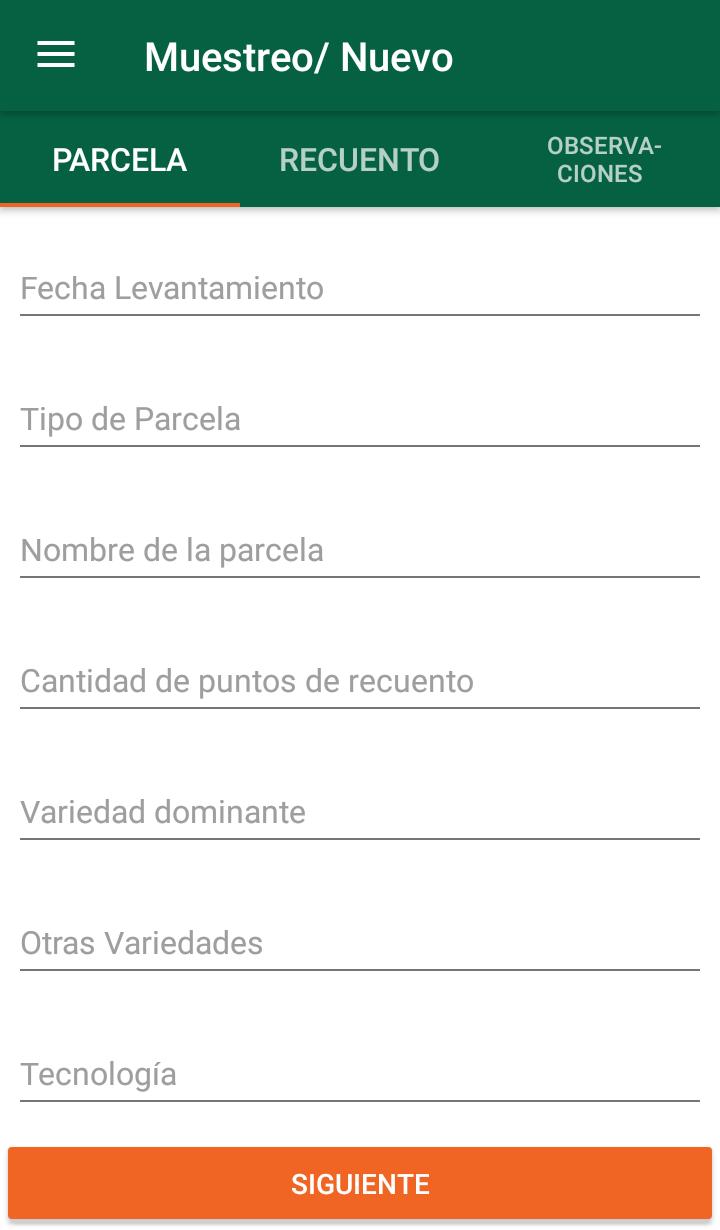Image resolution: width=720 pixels, height=1230 pixels.
Task: Open the hamburger drawer menu
Action: coord(56,56)
